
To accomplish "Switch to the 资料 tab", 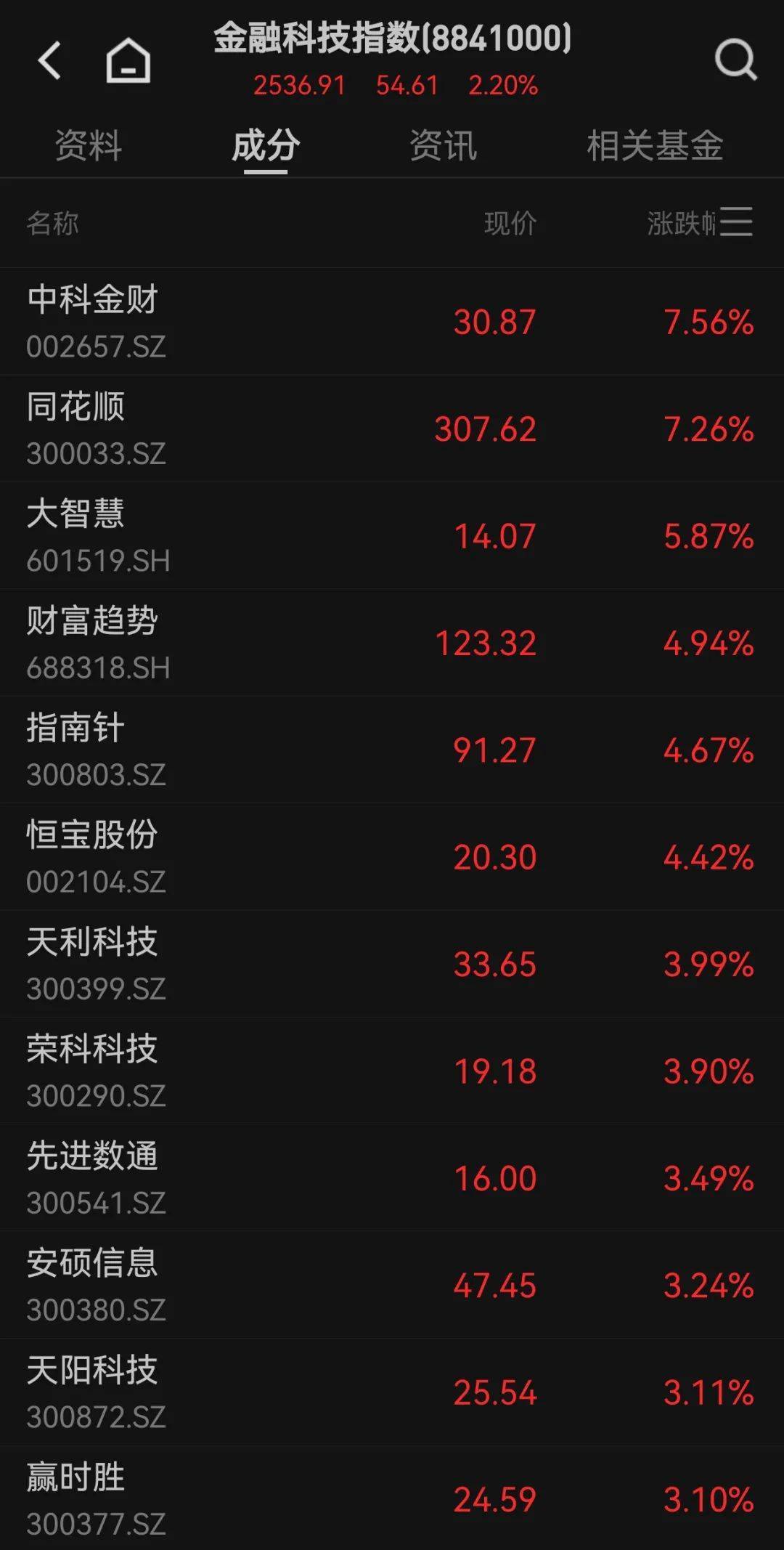I will coord(86,145).
